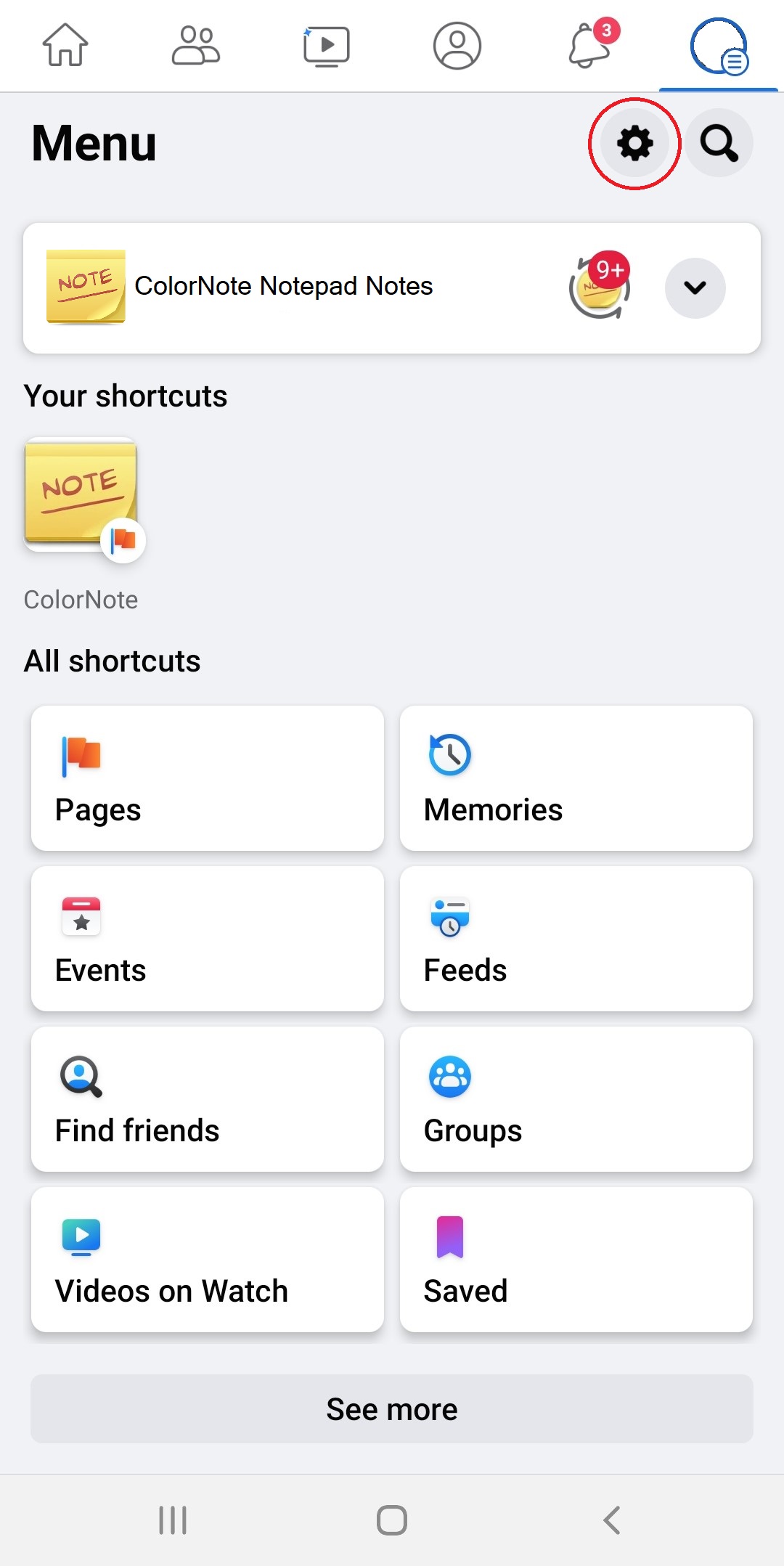Open the Events card
Image resolution: width=784 pixels, height=1566 pixels.
(x=208, y=938)
